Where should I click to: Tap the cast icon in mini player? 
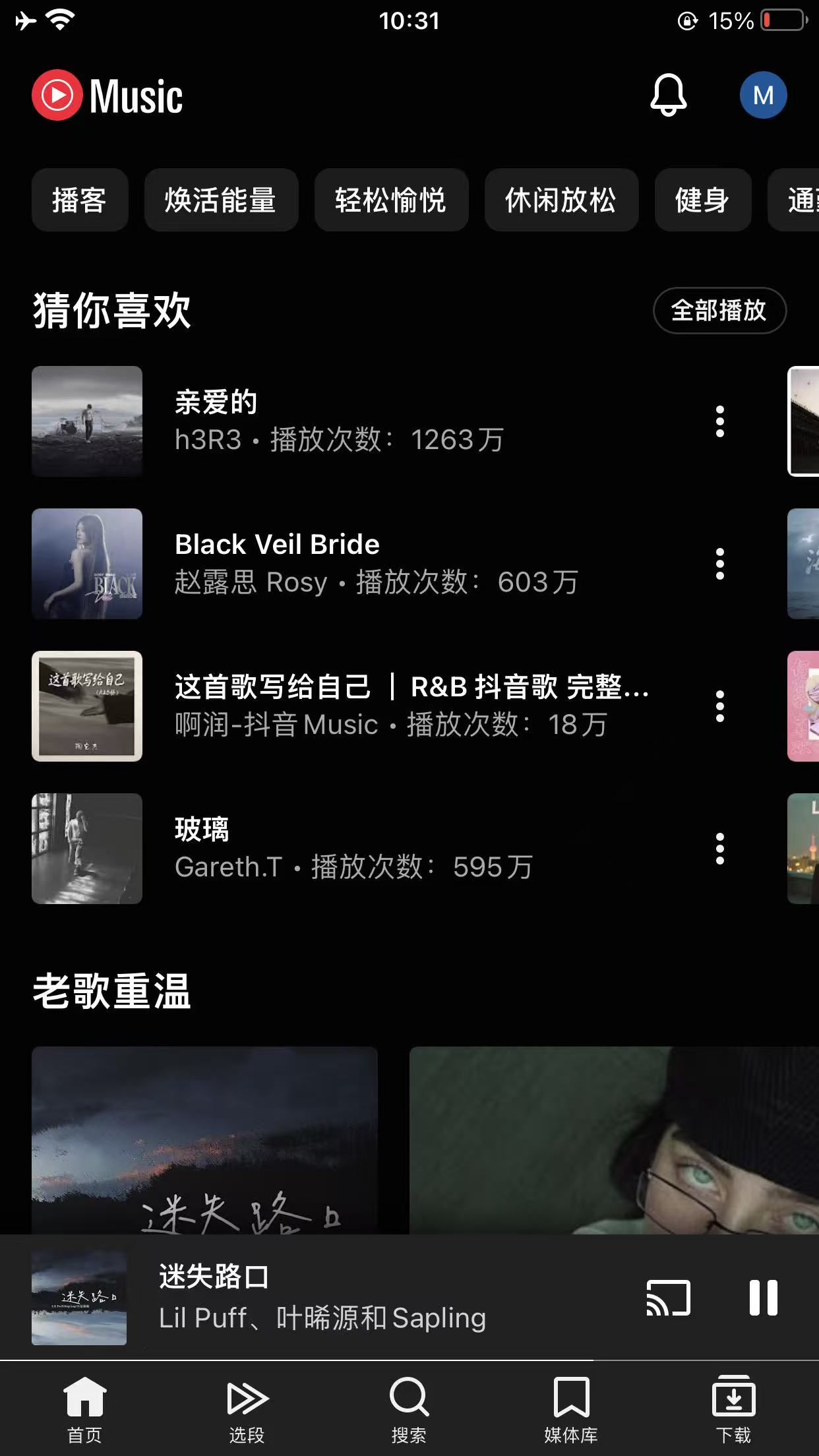coord(669,1297)
